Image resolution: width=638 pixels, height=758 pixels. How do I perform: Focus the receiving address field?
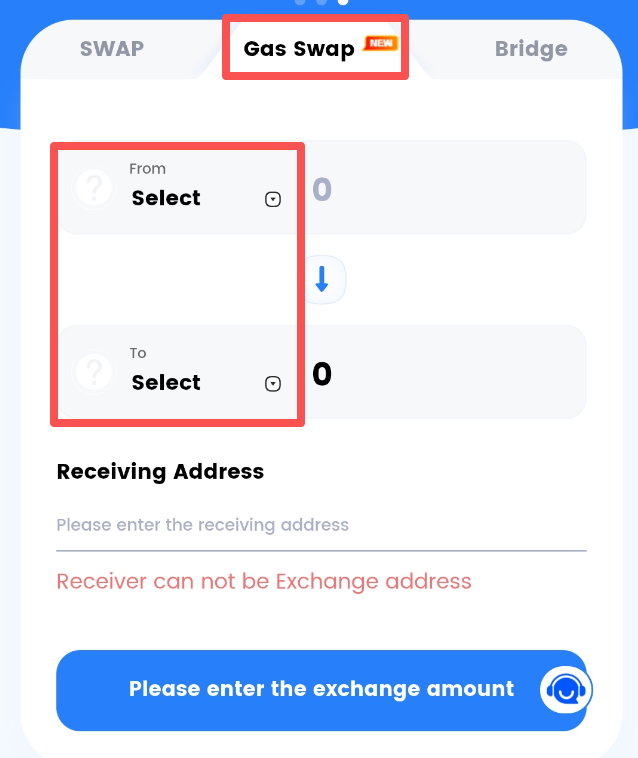point(320,526)
